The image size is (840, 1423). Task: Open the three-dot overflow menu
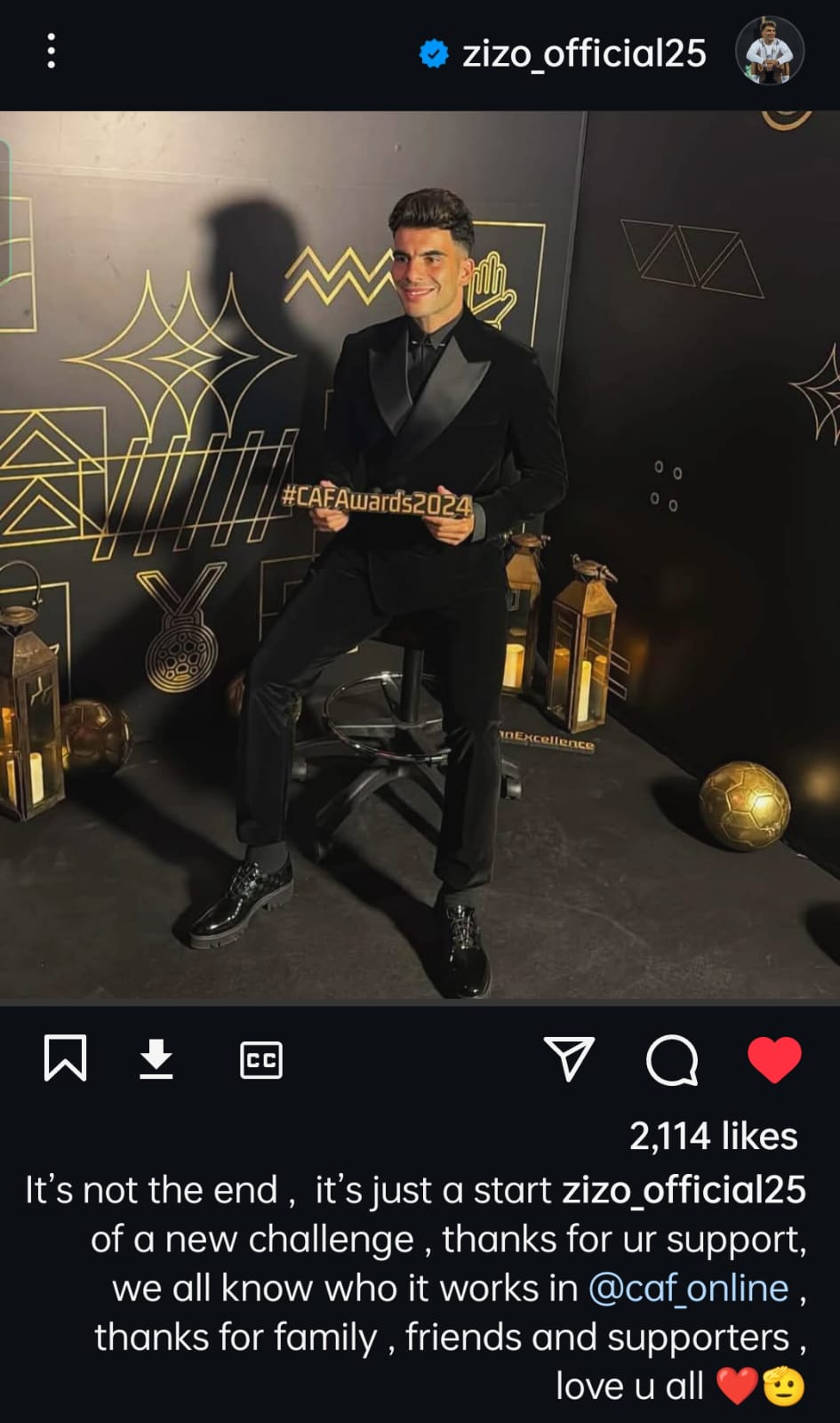click(x=52, y=52)
